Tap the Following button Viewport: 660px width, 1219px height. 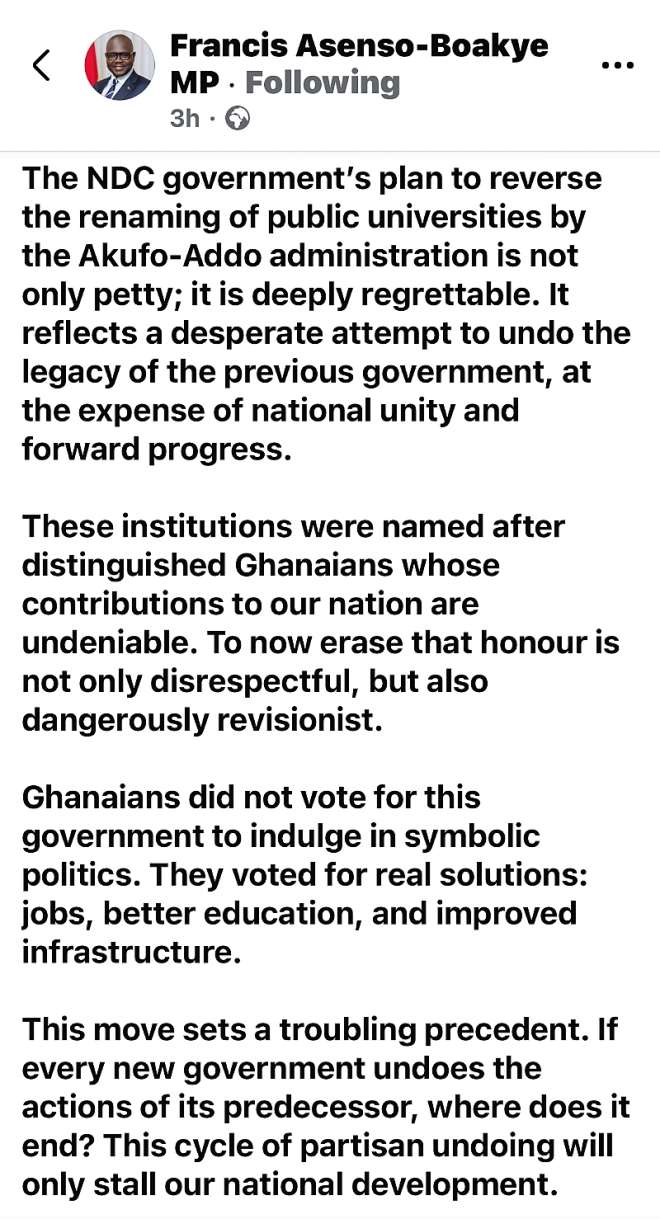pos(322,83)
